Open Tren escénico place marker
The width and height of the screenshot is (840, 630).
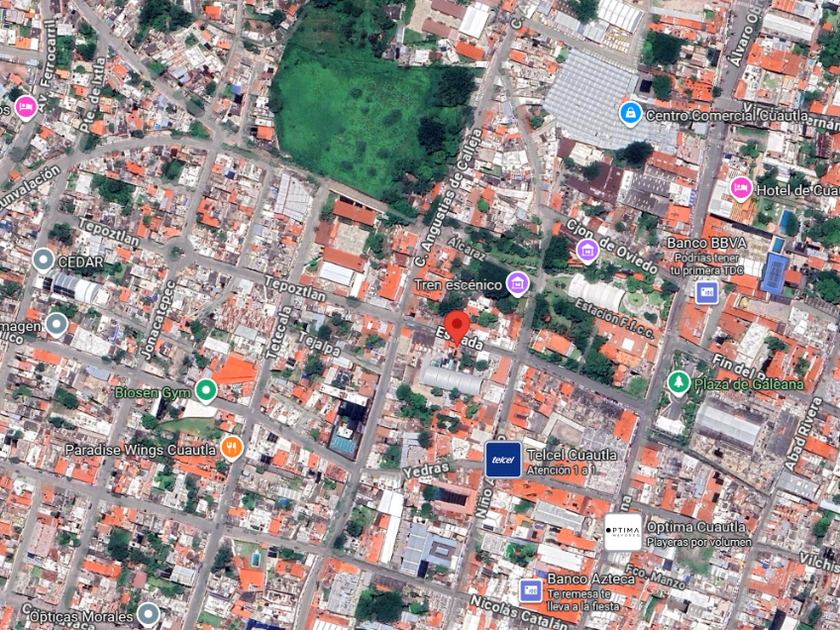click(x=517, y=283)
